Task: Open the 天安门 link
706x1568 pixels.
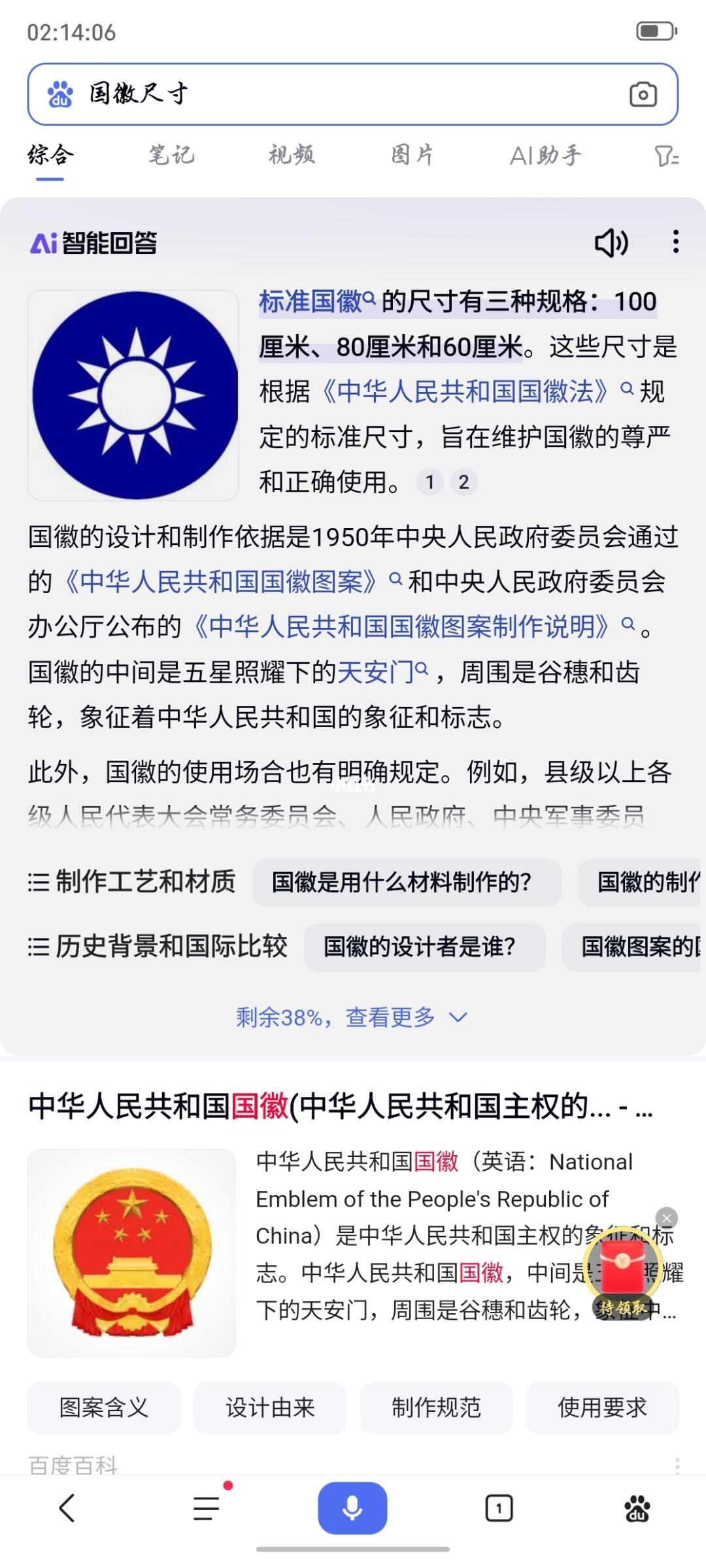Action: tap(377, 669)
